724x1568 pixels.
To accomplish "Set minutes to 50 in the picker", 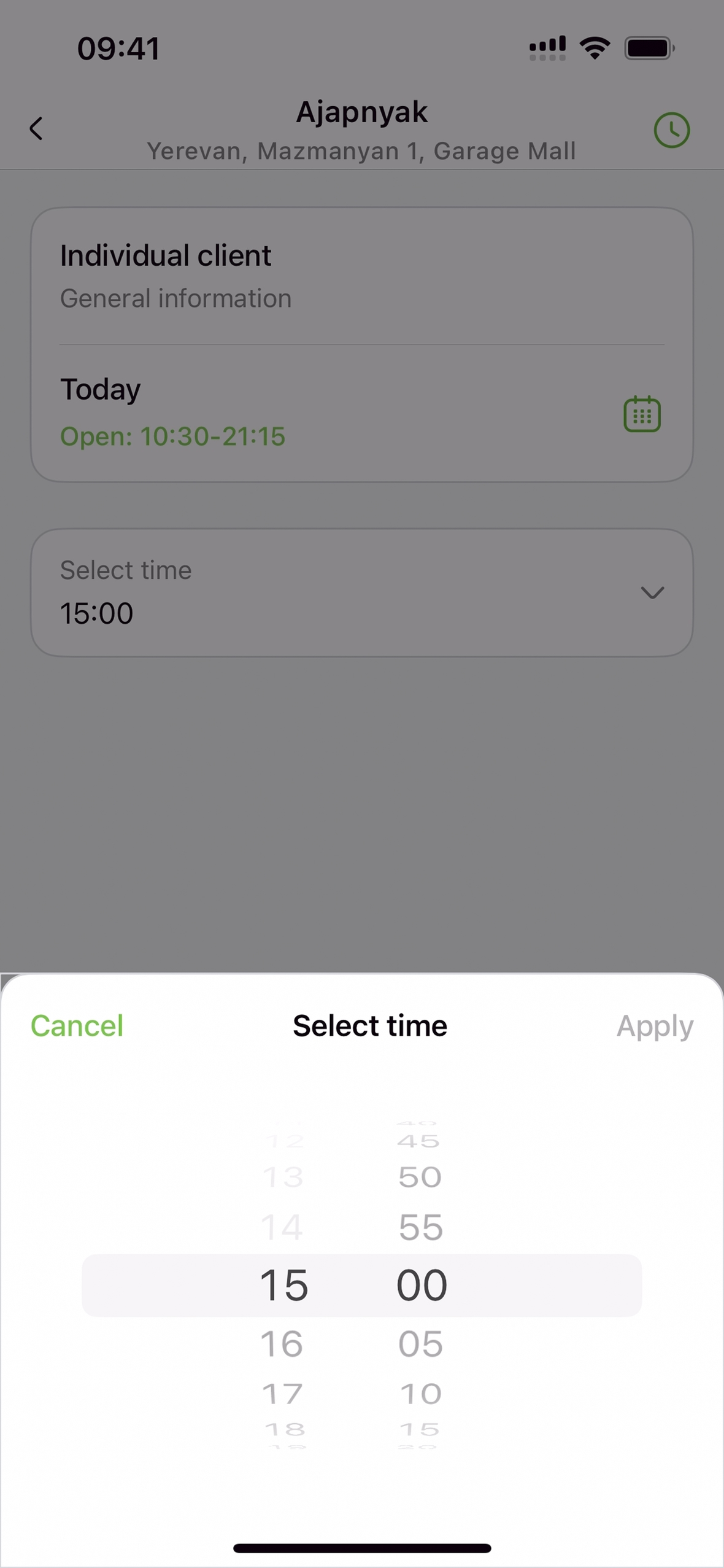I will click(x=421, y=1177).
